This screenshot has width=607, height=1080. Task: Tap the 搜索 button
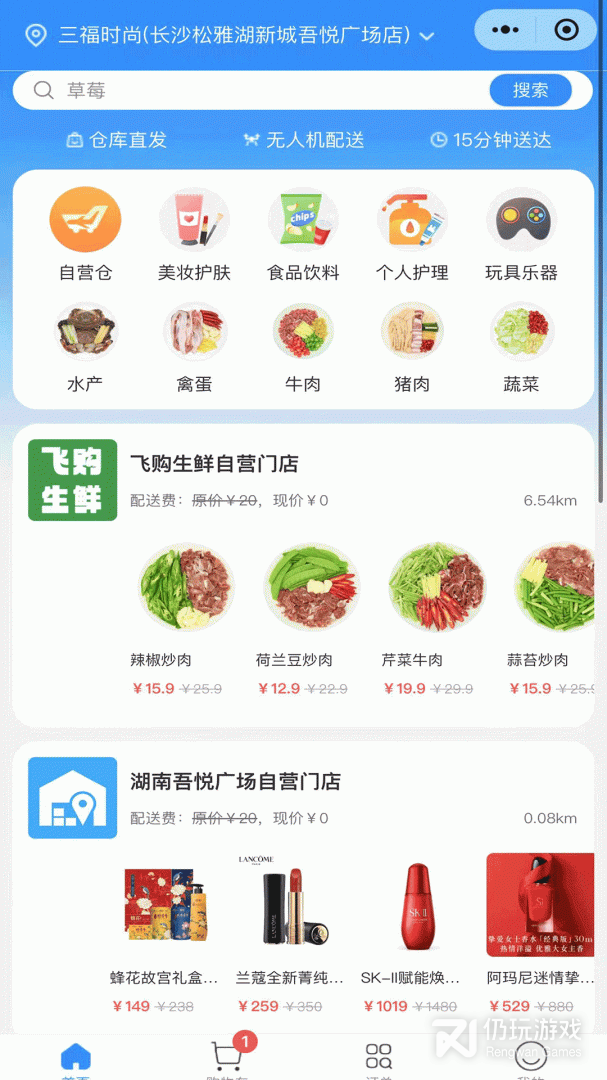(530, 90)
